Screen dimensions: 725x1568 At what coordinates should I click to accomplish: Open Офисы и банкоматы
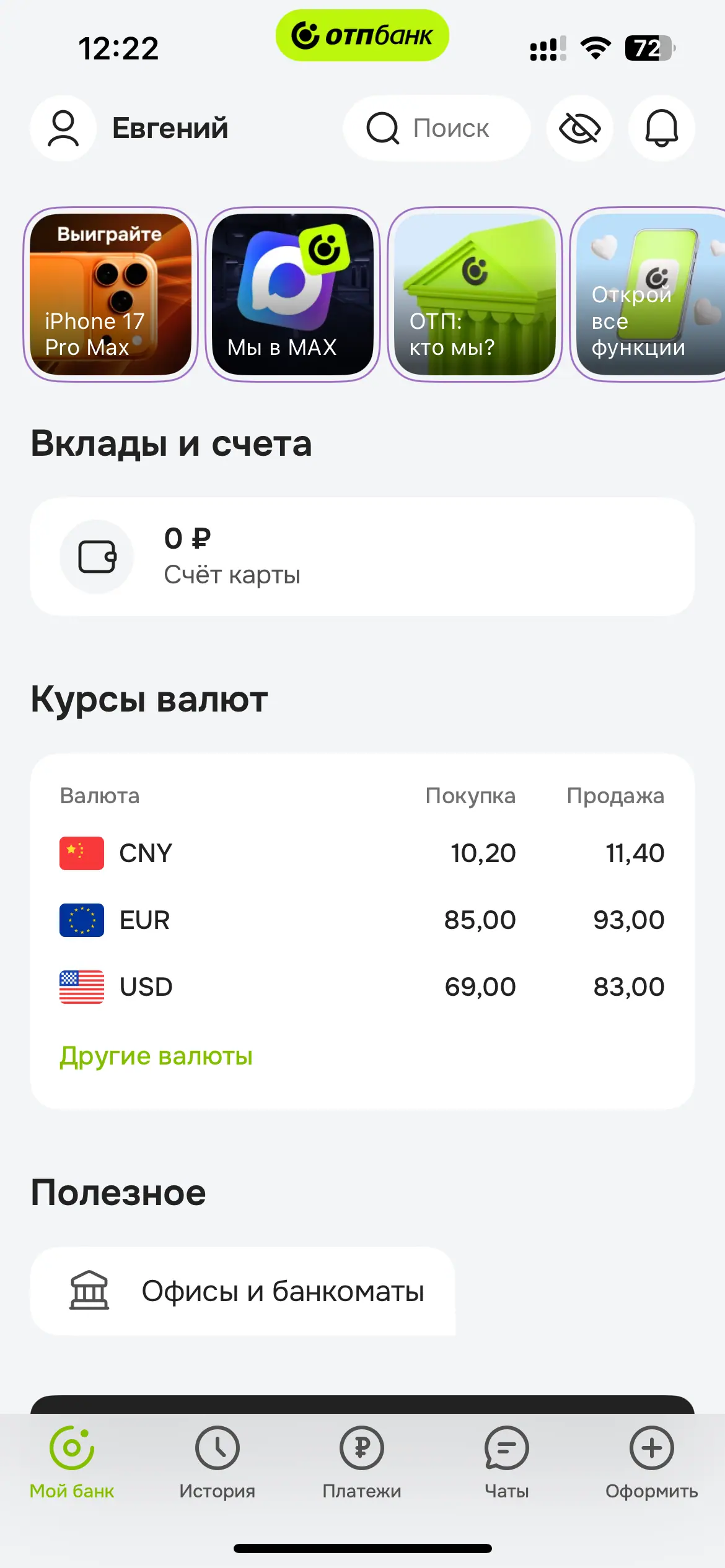pos(243,1291)
